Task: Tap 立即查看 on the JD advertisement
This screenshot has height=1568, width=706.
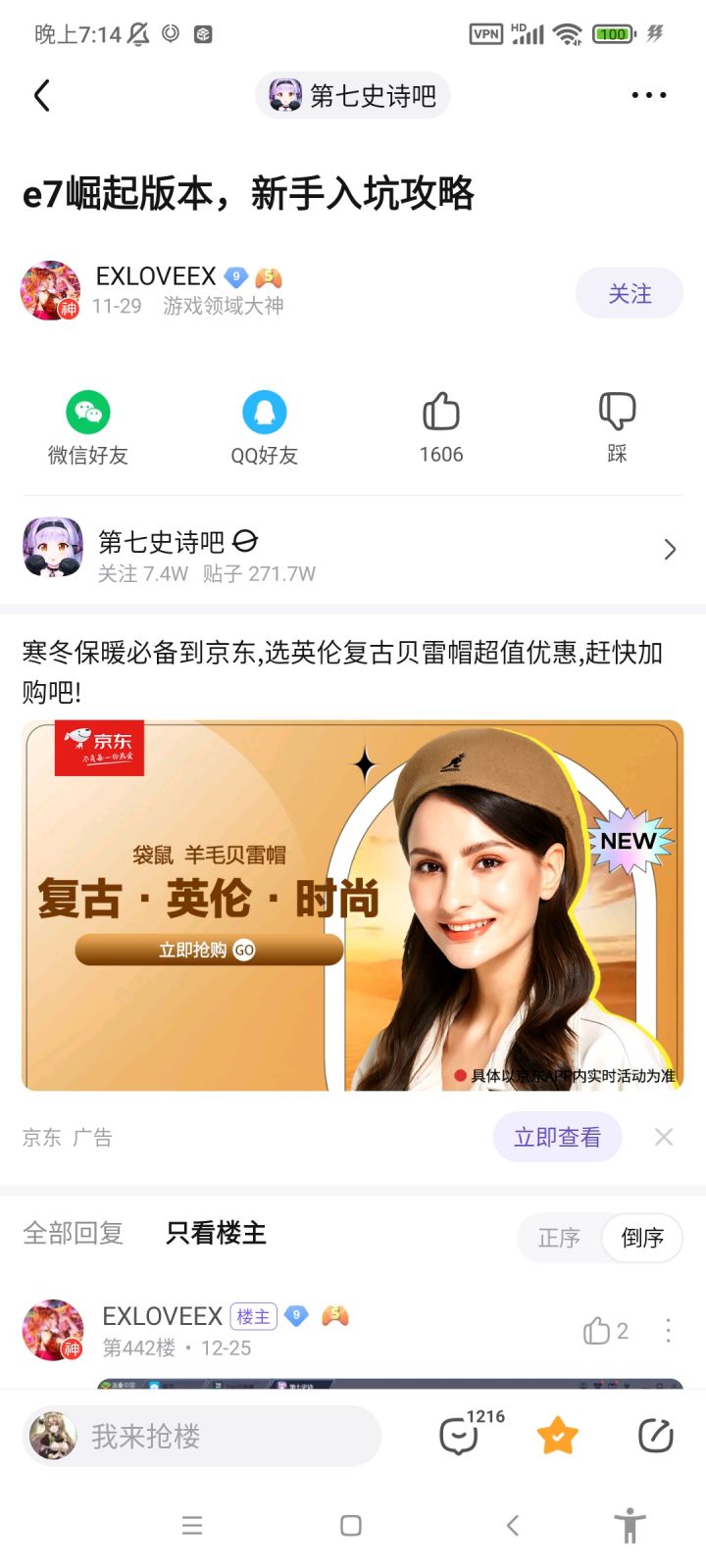Action: [x=557, y=1137]
